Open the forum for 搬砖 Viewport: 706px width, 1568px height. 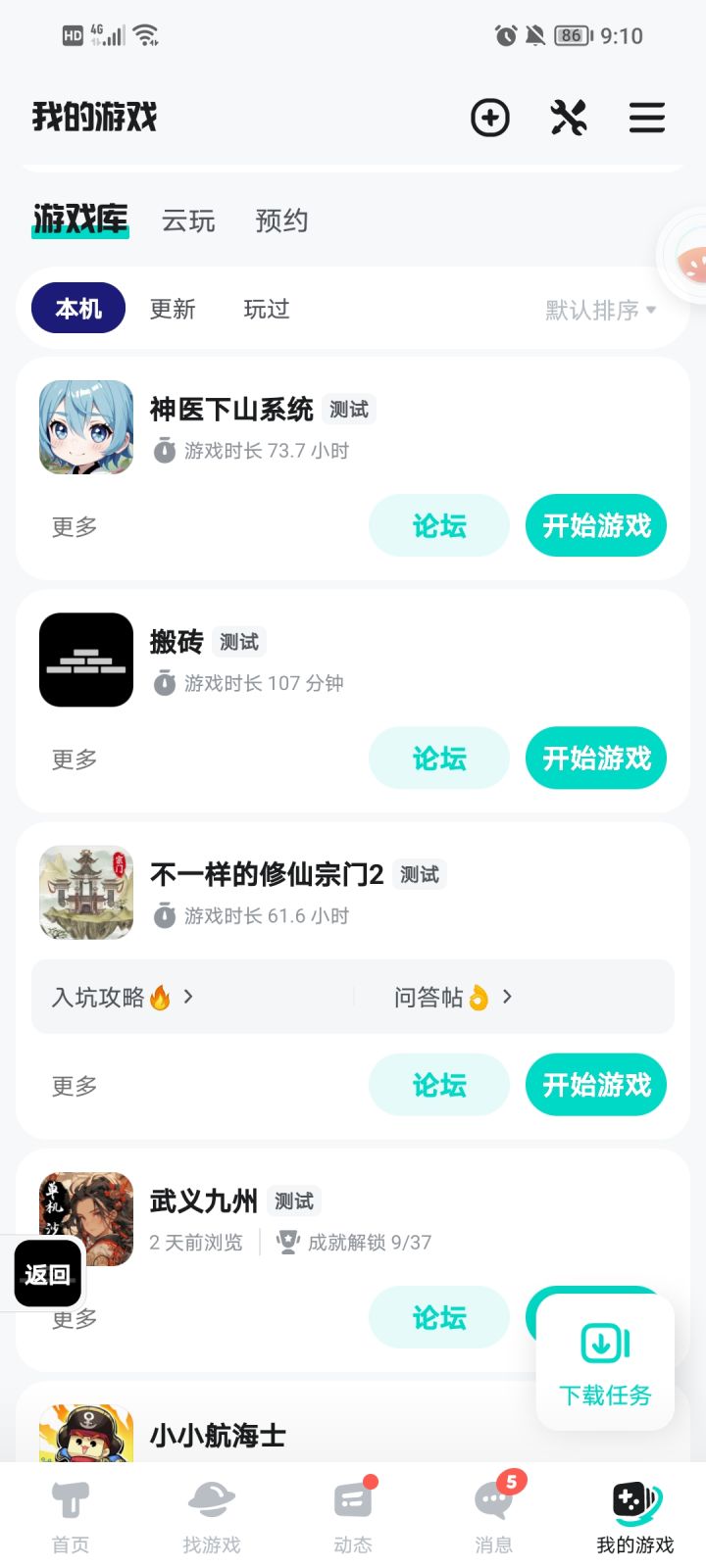pyautogui.click(x=438, y=759)
